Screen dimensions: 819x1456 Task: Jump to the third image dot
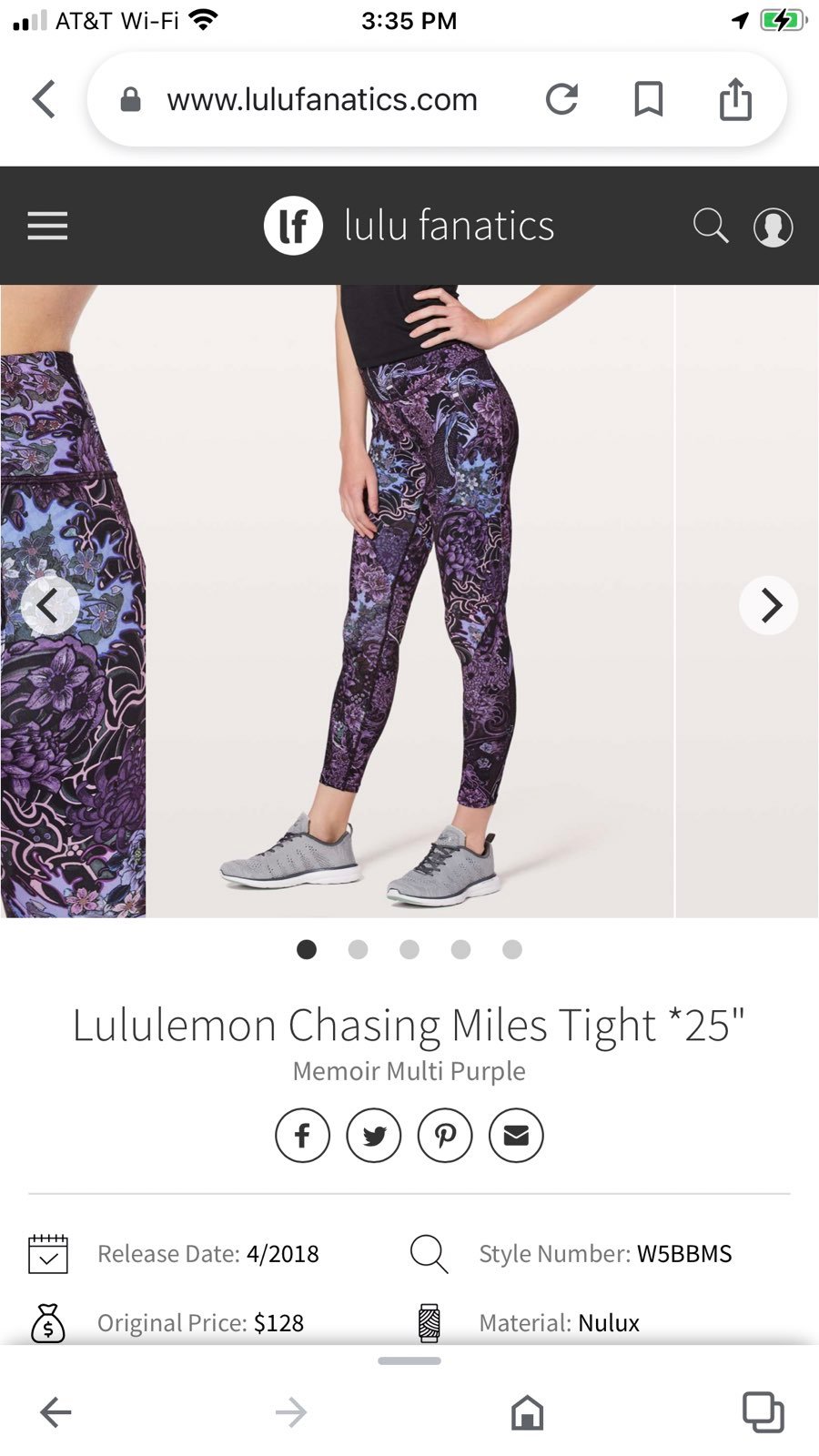coord(409,950)
